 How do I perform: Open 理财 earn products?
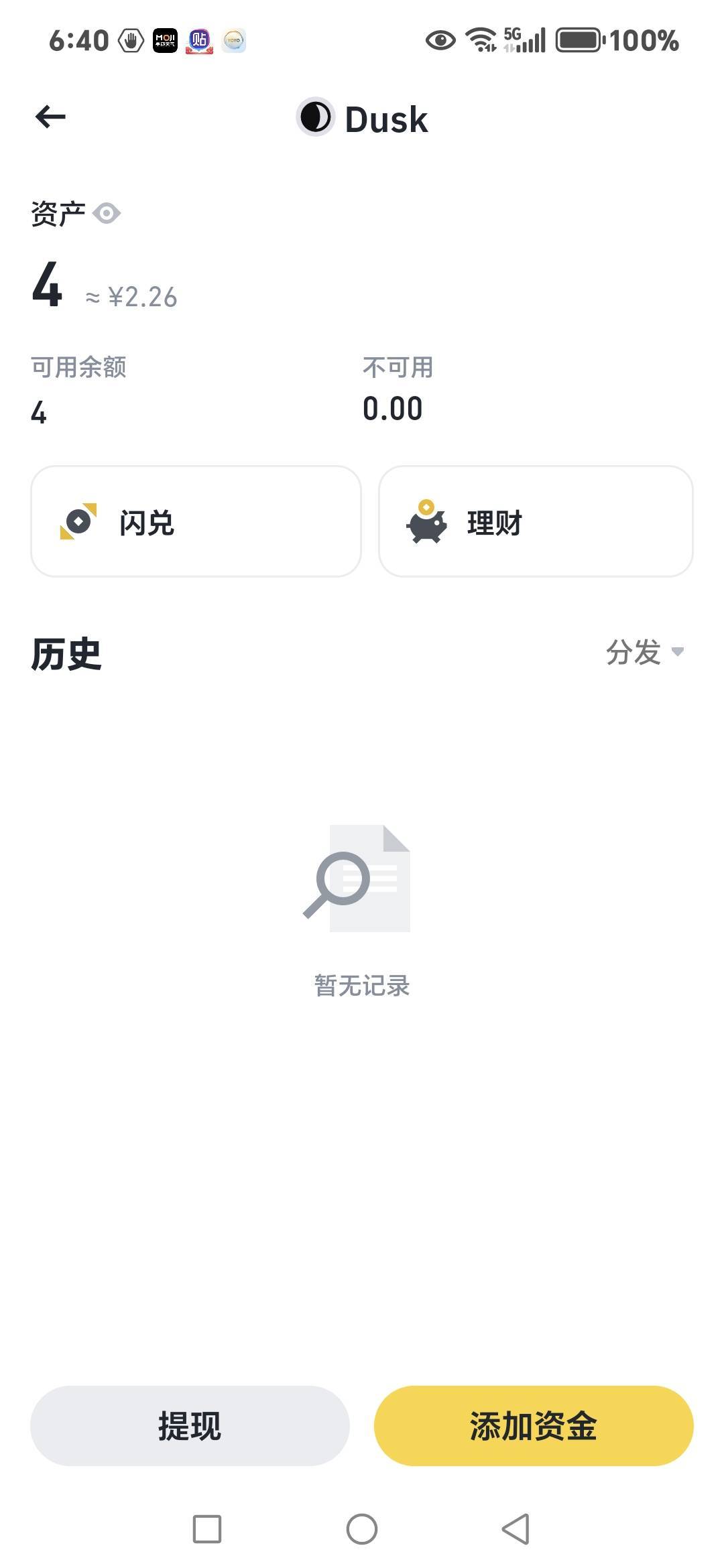coord(535,521)
